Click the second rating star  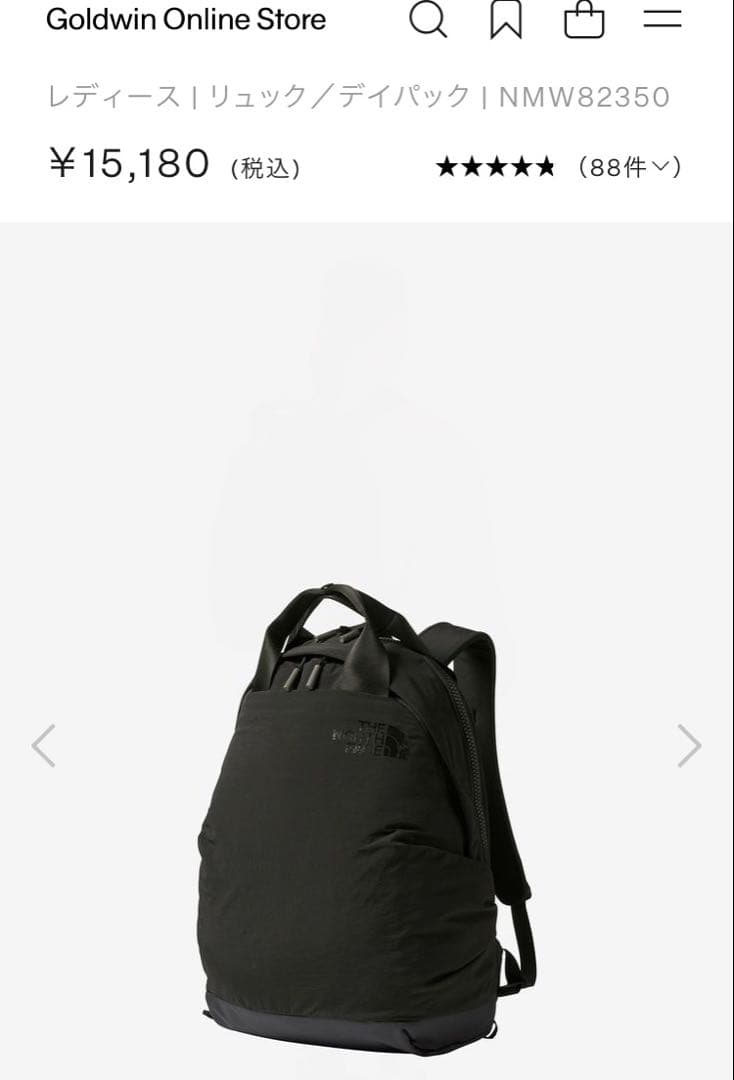474,166
